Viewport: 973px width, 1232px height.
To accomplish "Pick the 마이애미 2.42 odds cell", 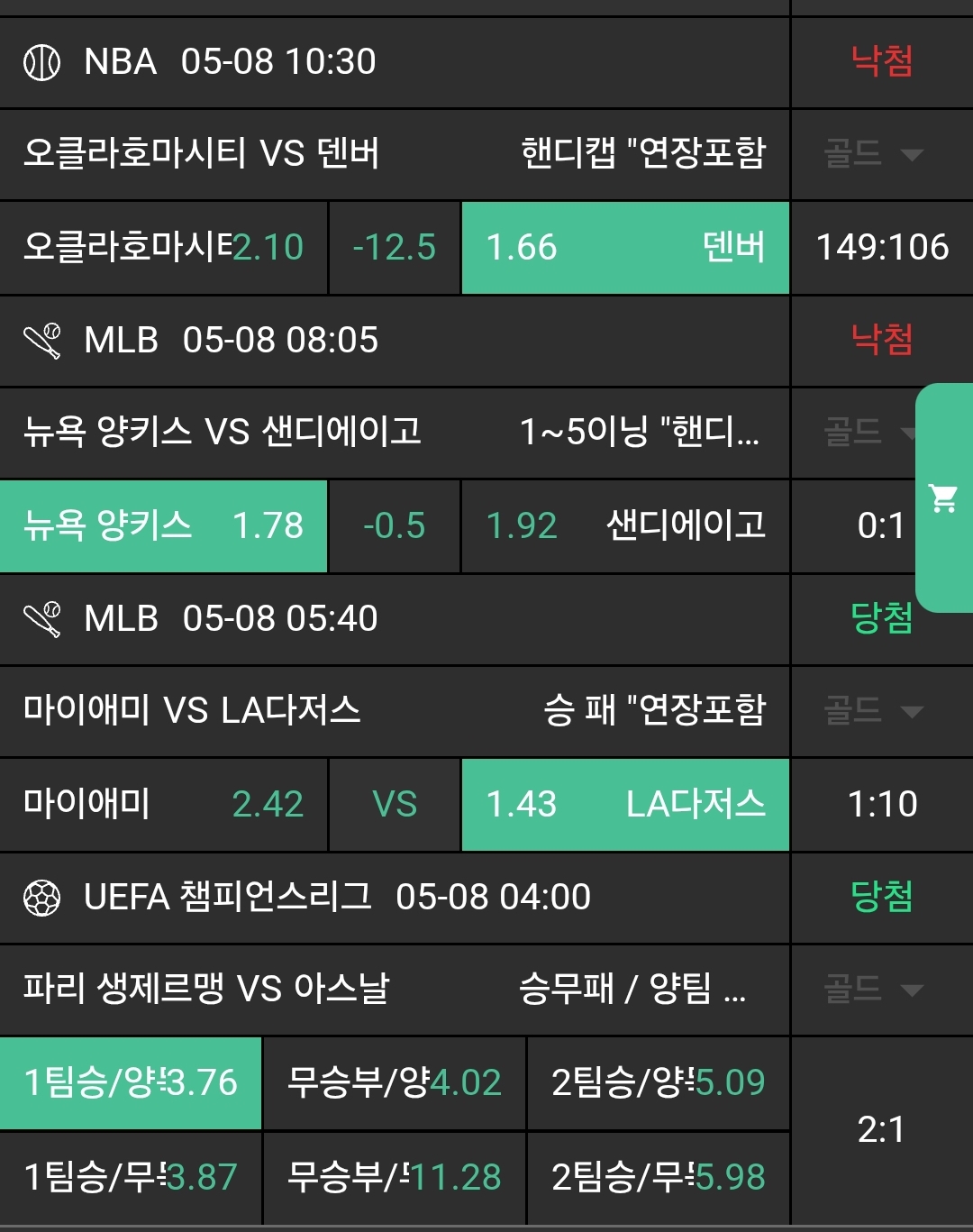I will pyautogui.click(x=163, y=804).
